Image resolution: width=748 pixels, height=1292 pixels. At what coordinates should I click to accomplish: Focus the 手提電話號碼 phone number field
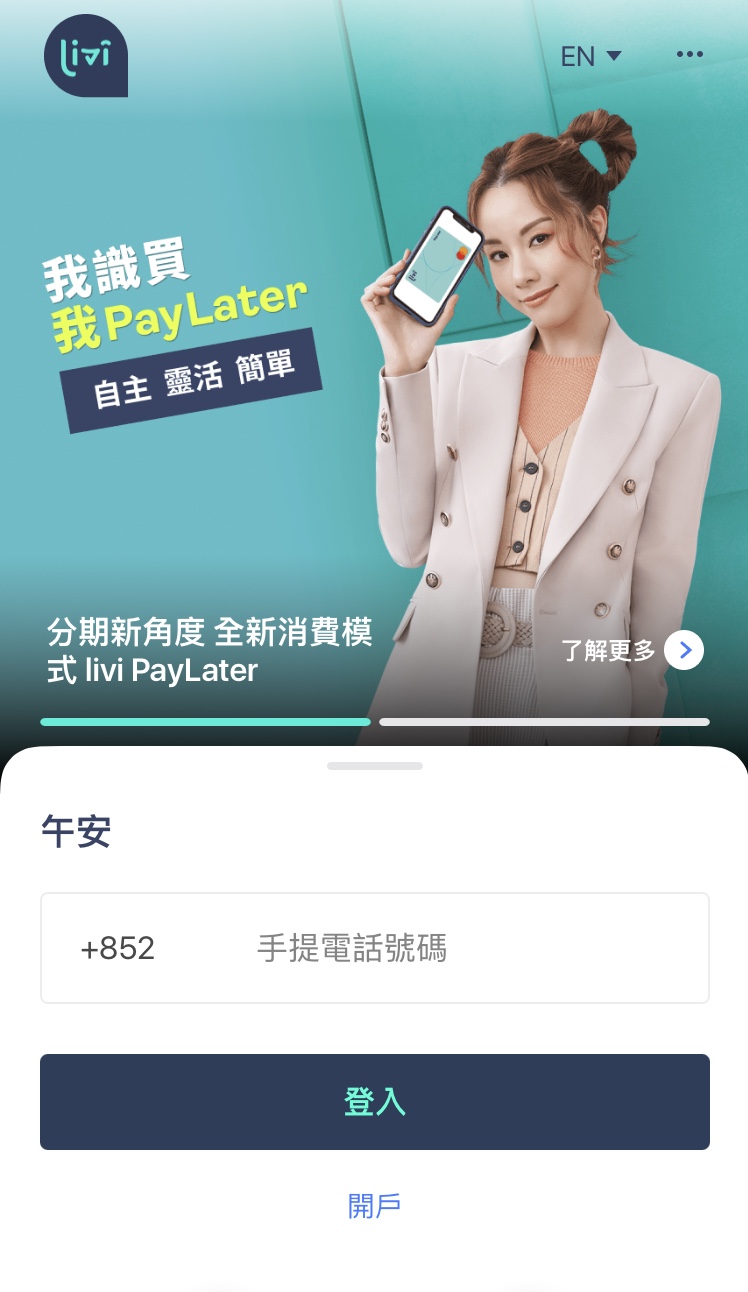click(x=470, y=948)
